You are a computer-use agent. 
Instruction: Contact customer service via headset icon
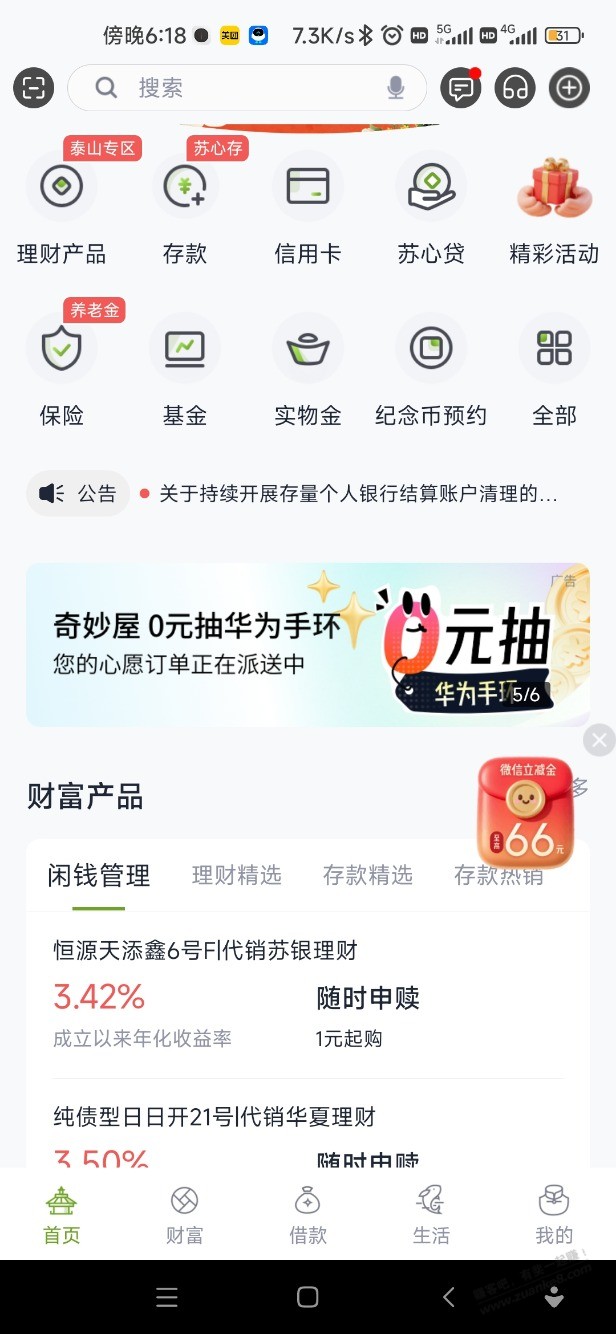[x=515, y=88]
